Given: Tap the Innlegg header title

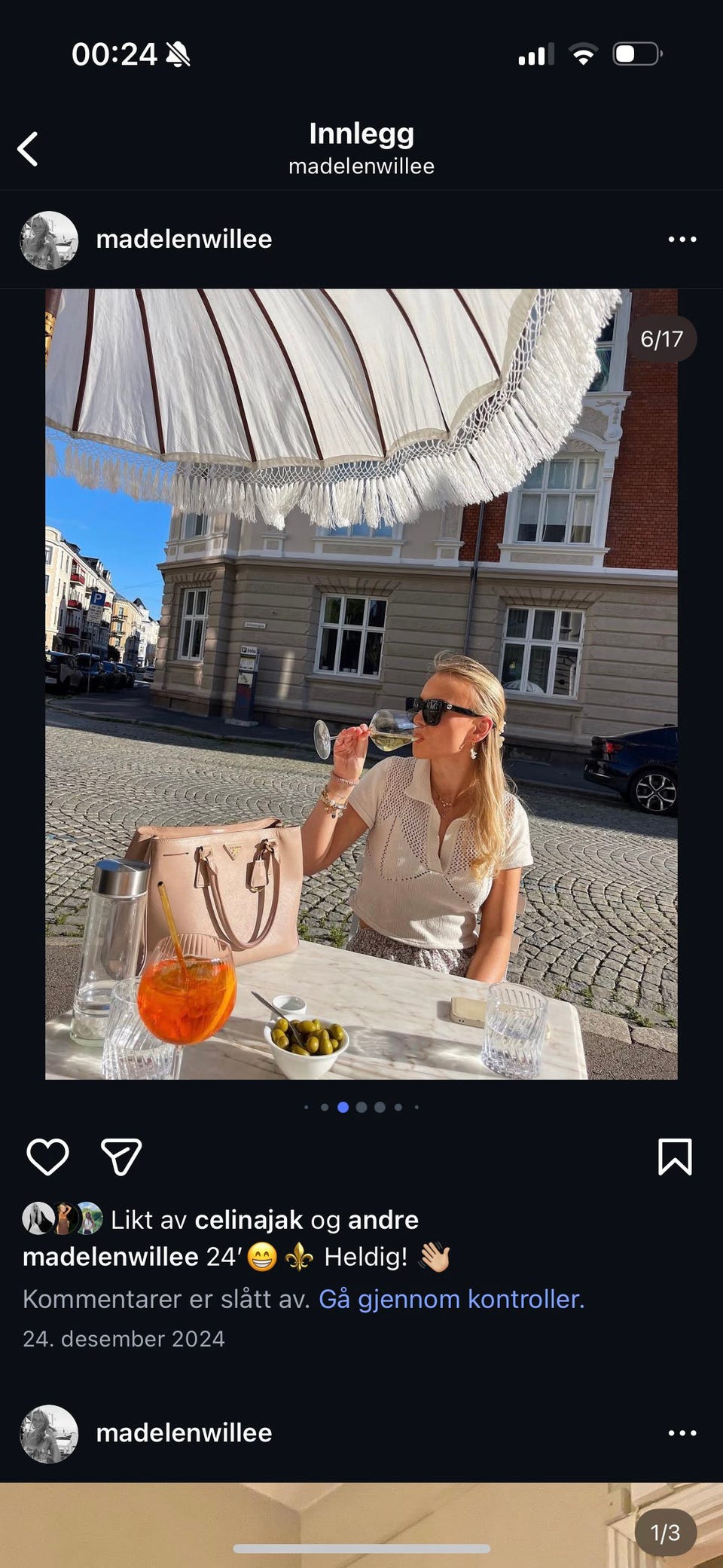Looking at the screenshot, I should [x=361, y=133].
